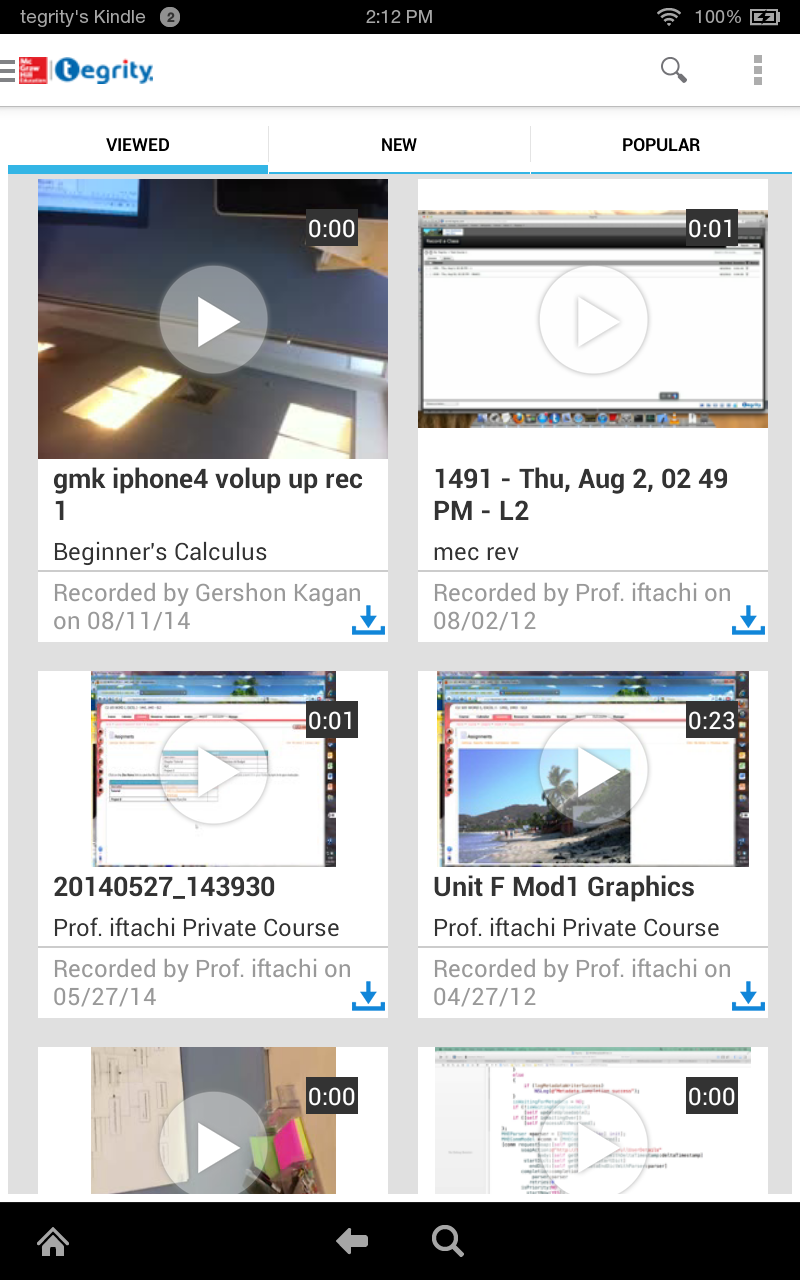Image resolution: width=800 pixels, height=1280 pixels.
Task: Tap the search icon in the bottom navigation bar
Action: click(447, 1241)
